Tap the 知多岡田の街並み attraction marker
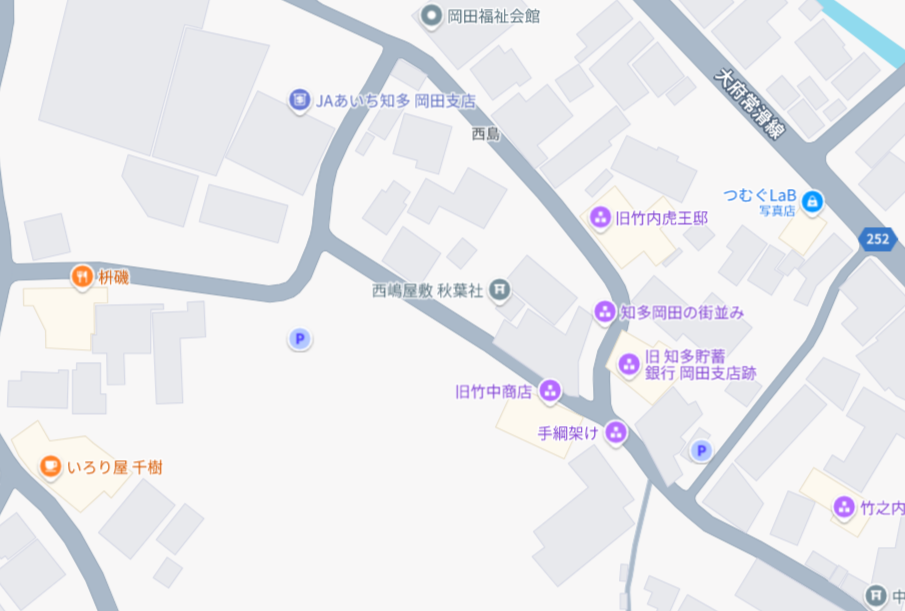 pyautogui.click(x=605, y=312)
